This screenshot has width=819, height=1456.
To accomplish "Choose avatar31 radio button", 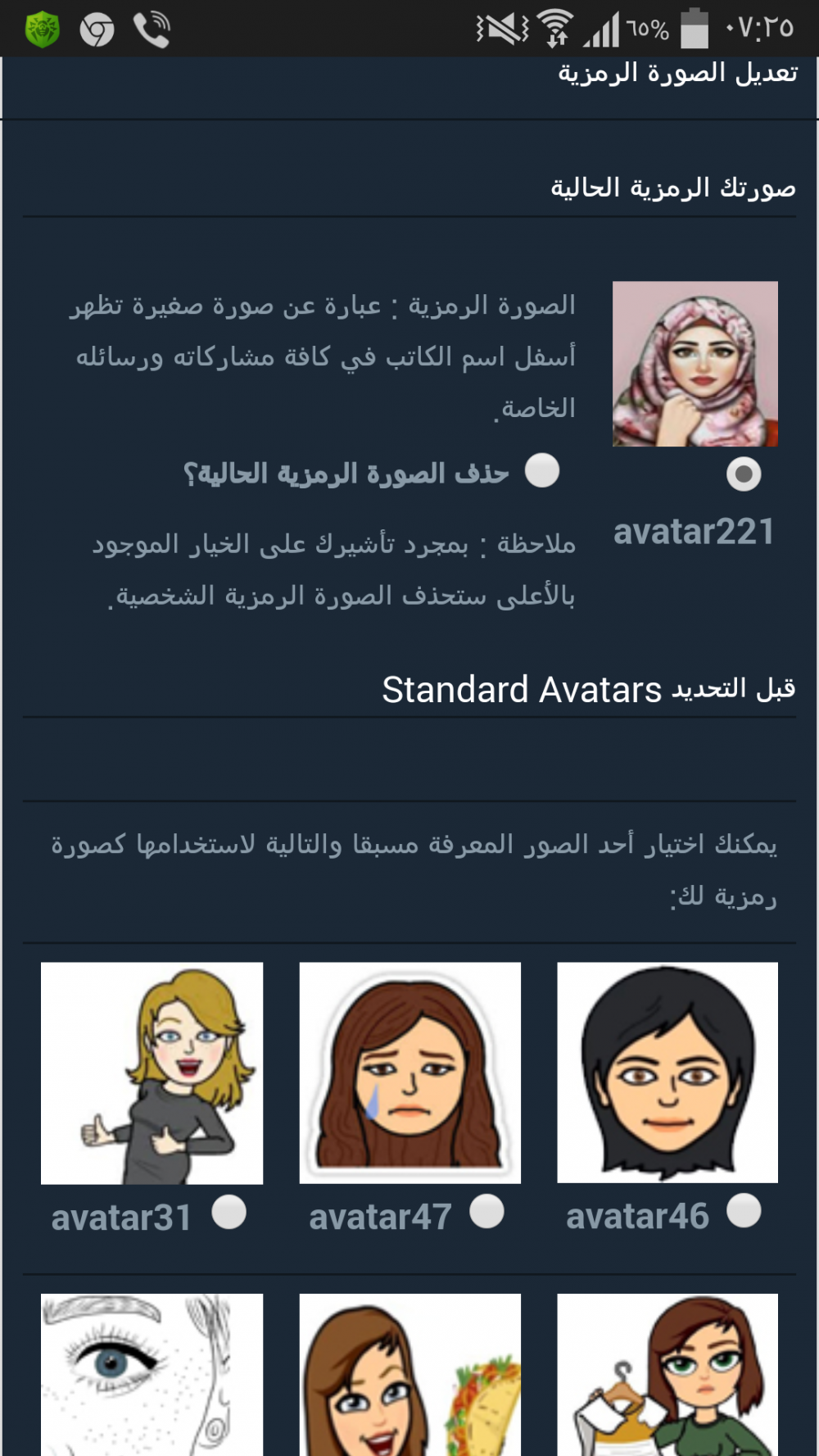I will (x=229, y=1213).
